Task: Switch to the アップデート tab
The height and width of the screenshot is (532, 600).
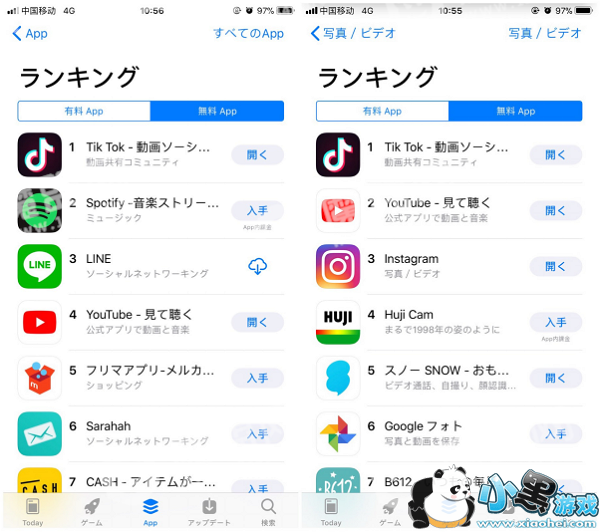Action: pos(209,511)
